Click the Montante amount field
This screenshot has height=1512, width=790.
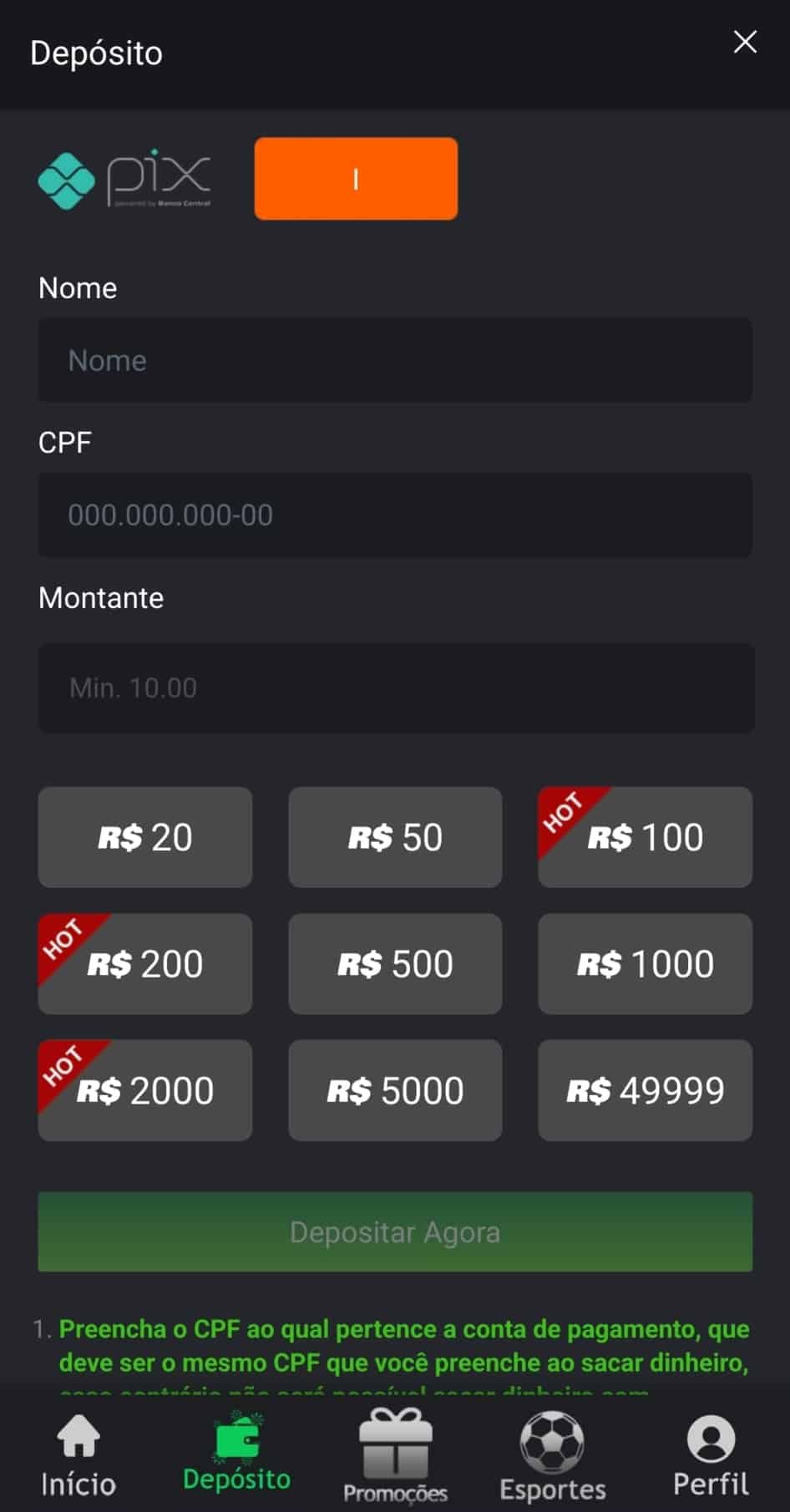(394, 688)
